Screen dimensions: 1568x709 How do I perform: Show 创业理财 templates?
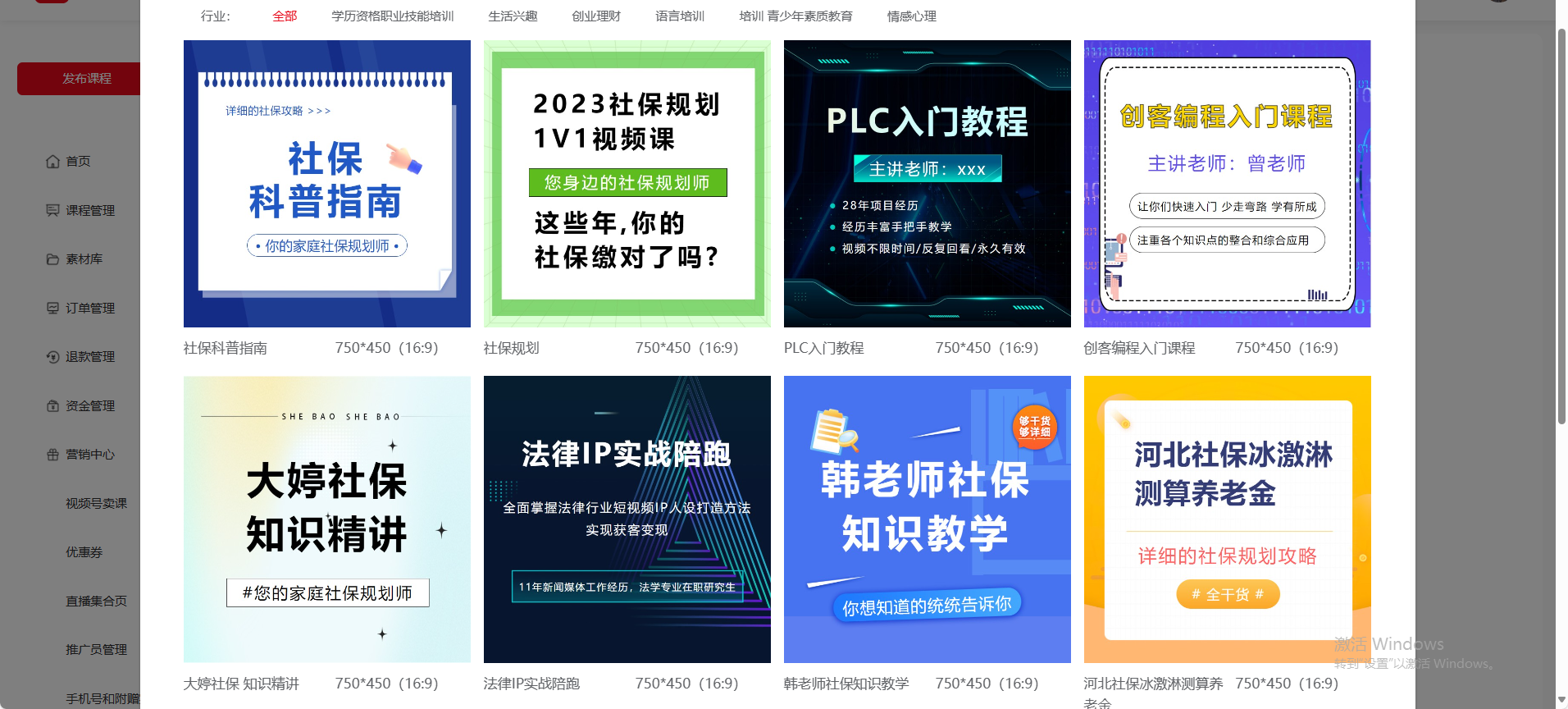[x=596, y=16]
